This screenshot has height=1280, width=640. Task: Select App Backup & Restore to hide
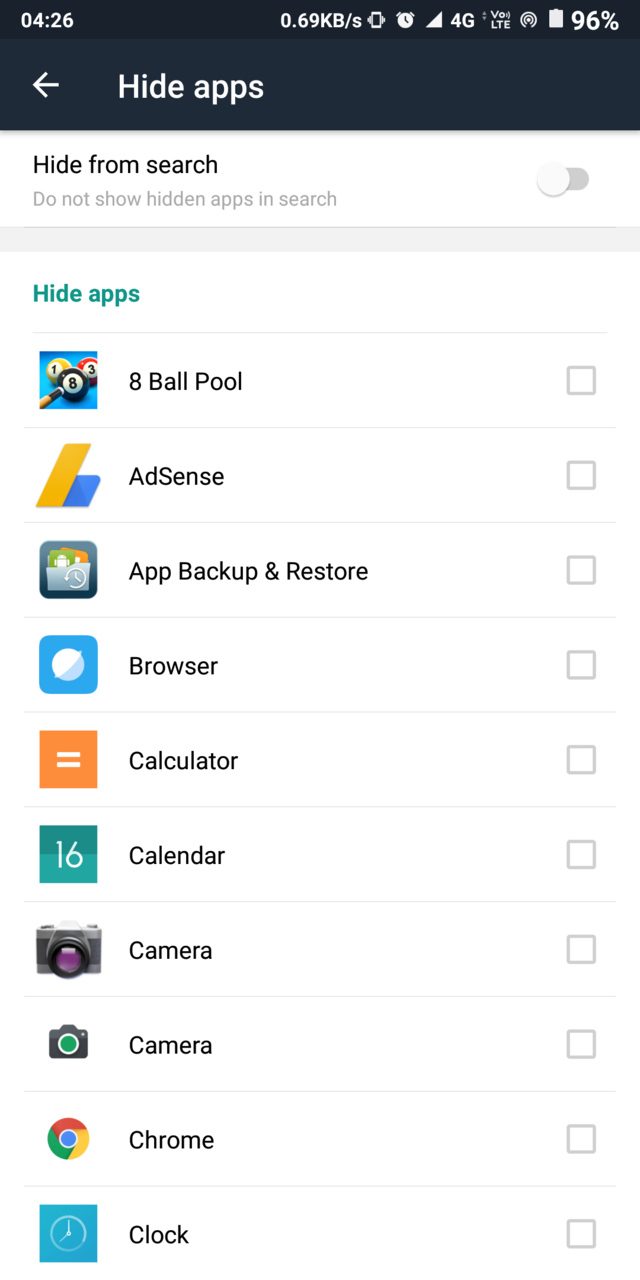[581, 571]
